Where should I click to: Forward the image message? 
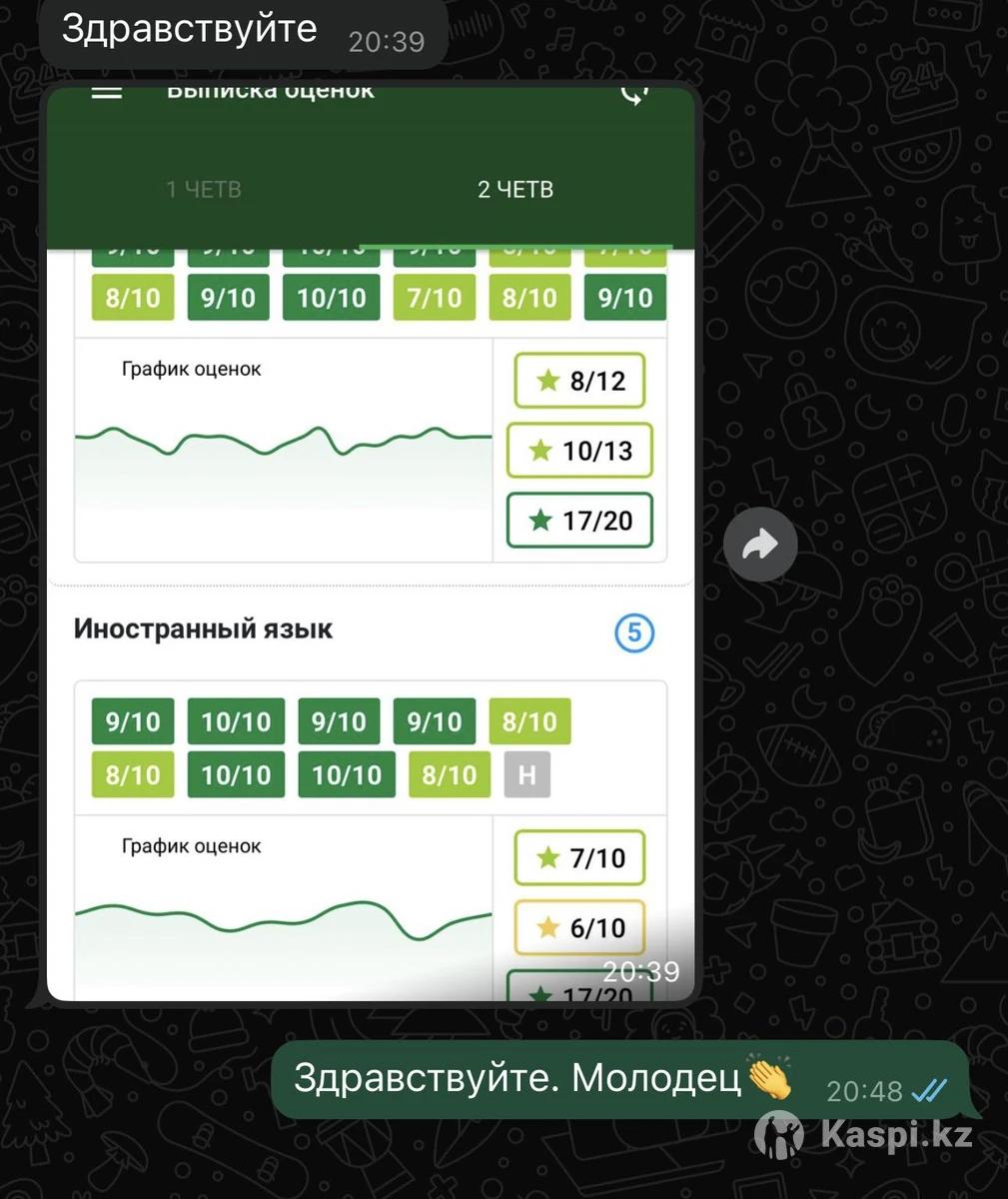[760, 546]
